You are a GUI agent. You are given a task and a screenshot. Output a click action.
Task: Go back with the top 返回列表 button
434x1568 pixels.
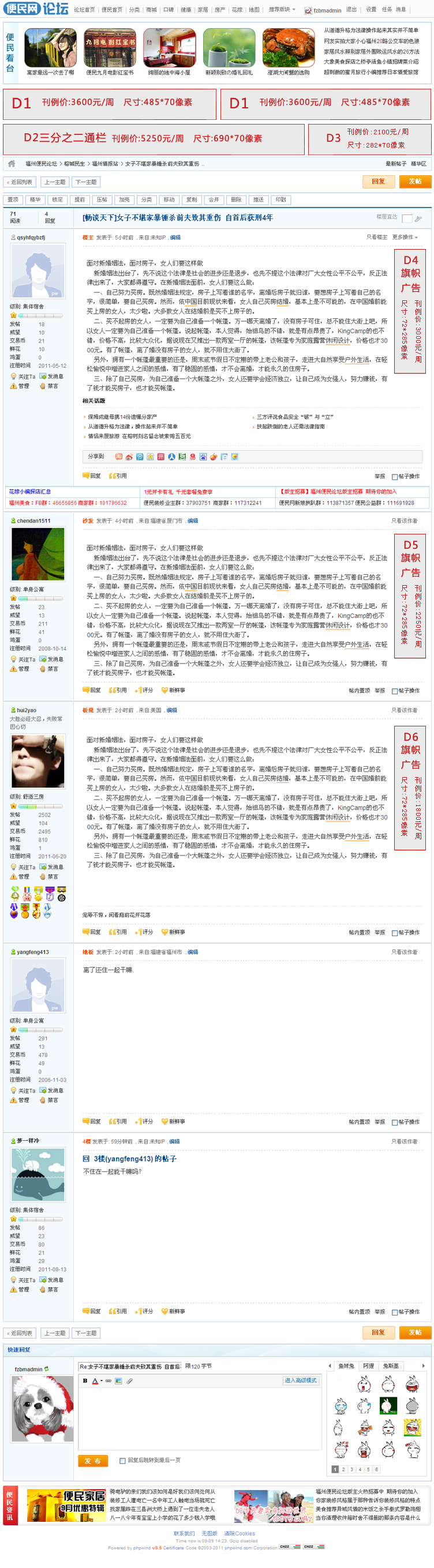[20, 182]
